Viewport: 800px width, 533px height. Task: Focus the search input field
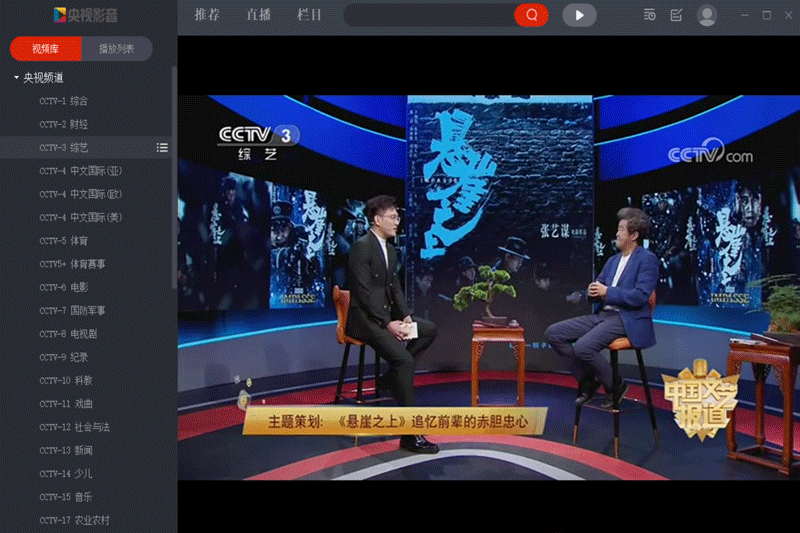[x=430, y=15]
